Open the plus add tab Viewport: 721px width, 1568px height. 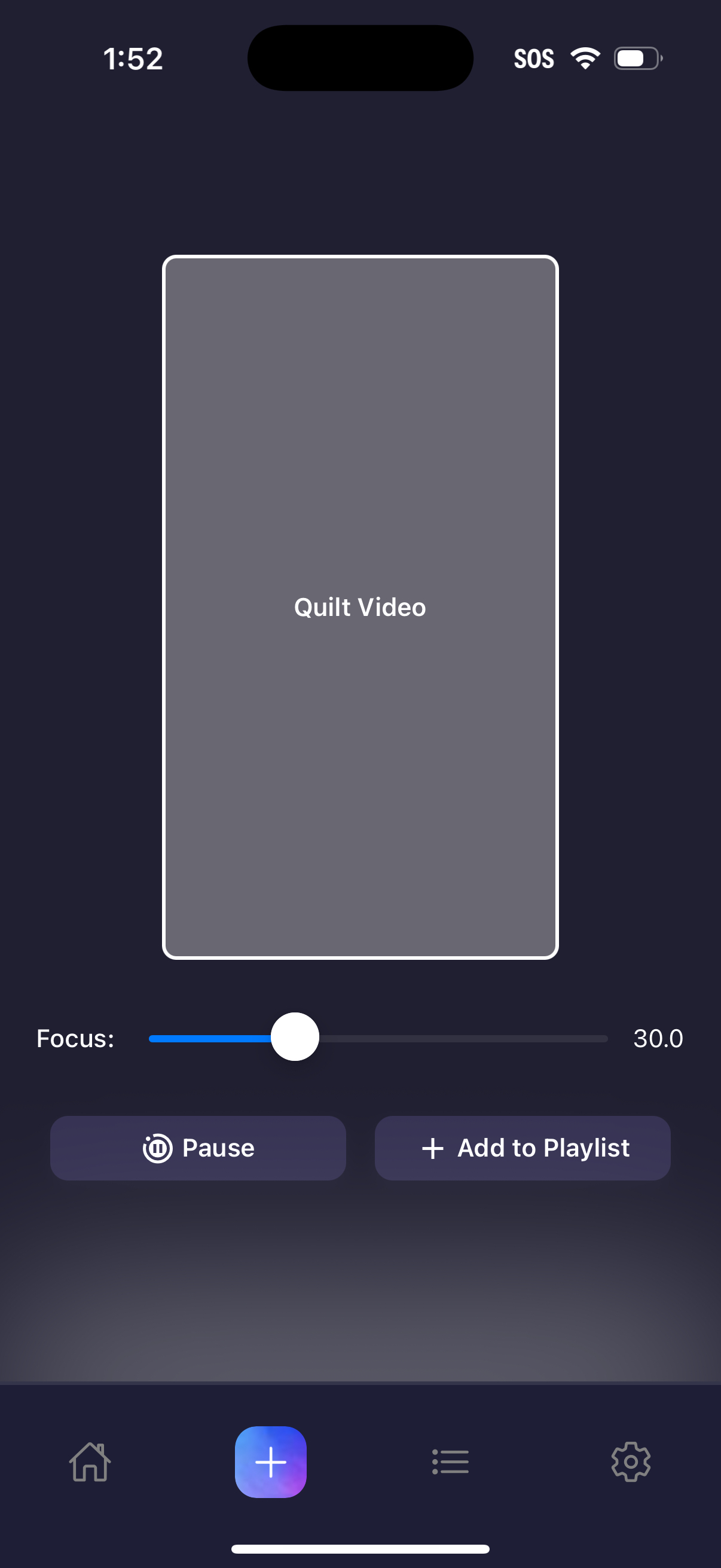(x=270, y=1462)
